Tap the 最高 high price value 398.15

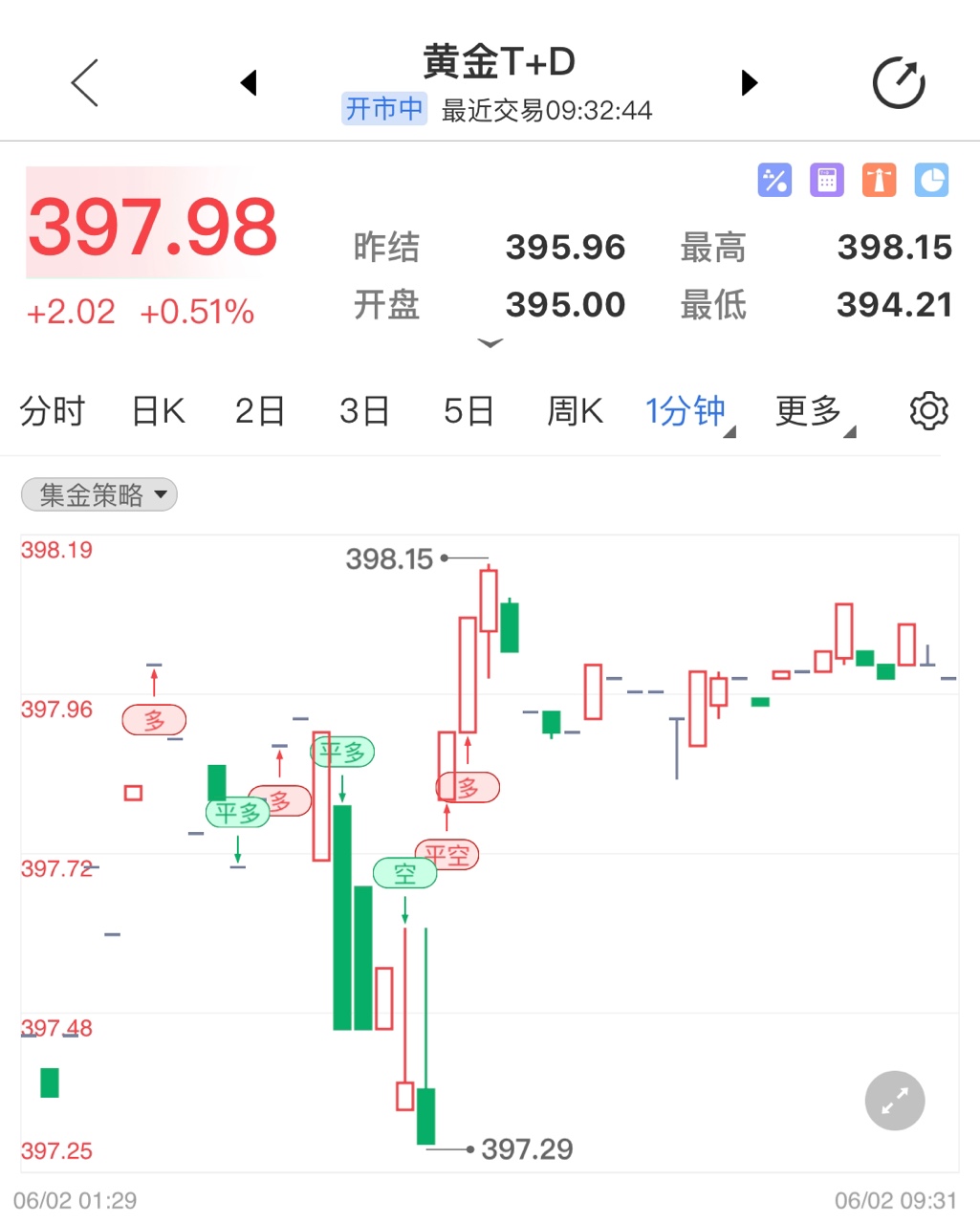pos(895,248)
